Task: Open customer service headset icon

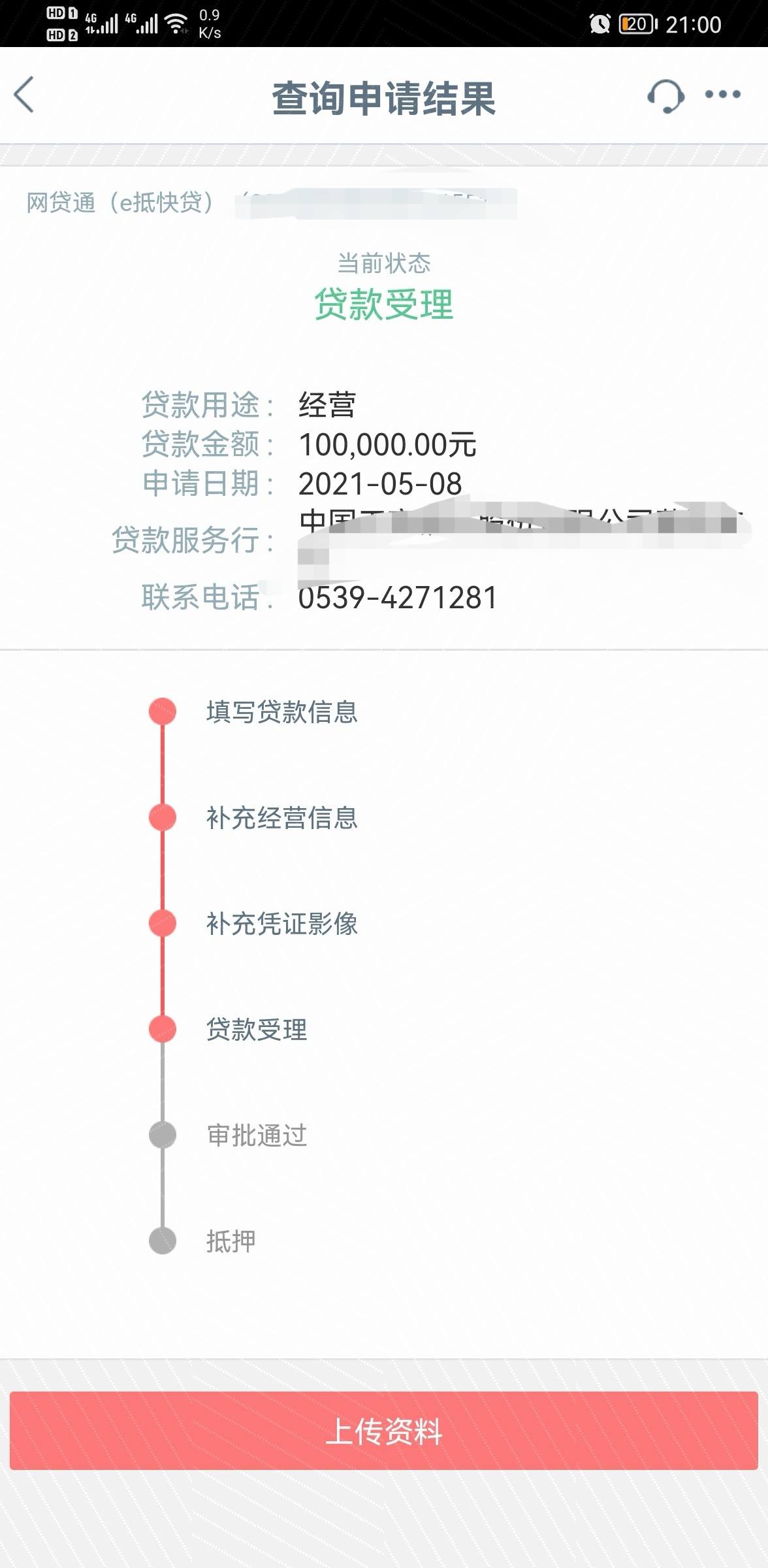Action: point(667,95)
